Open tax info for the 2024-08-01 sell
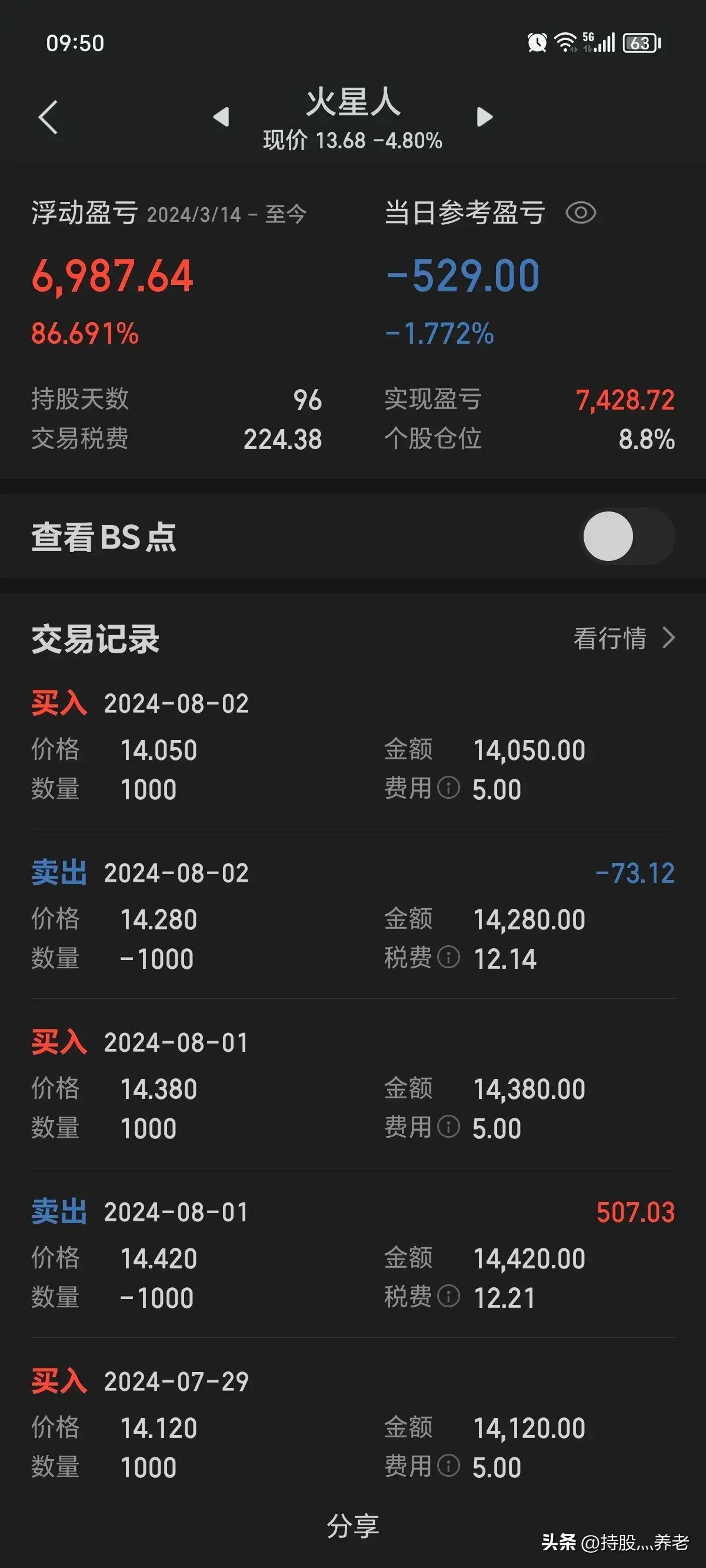 pos(448,1297)
